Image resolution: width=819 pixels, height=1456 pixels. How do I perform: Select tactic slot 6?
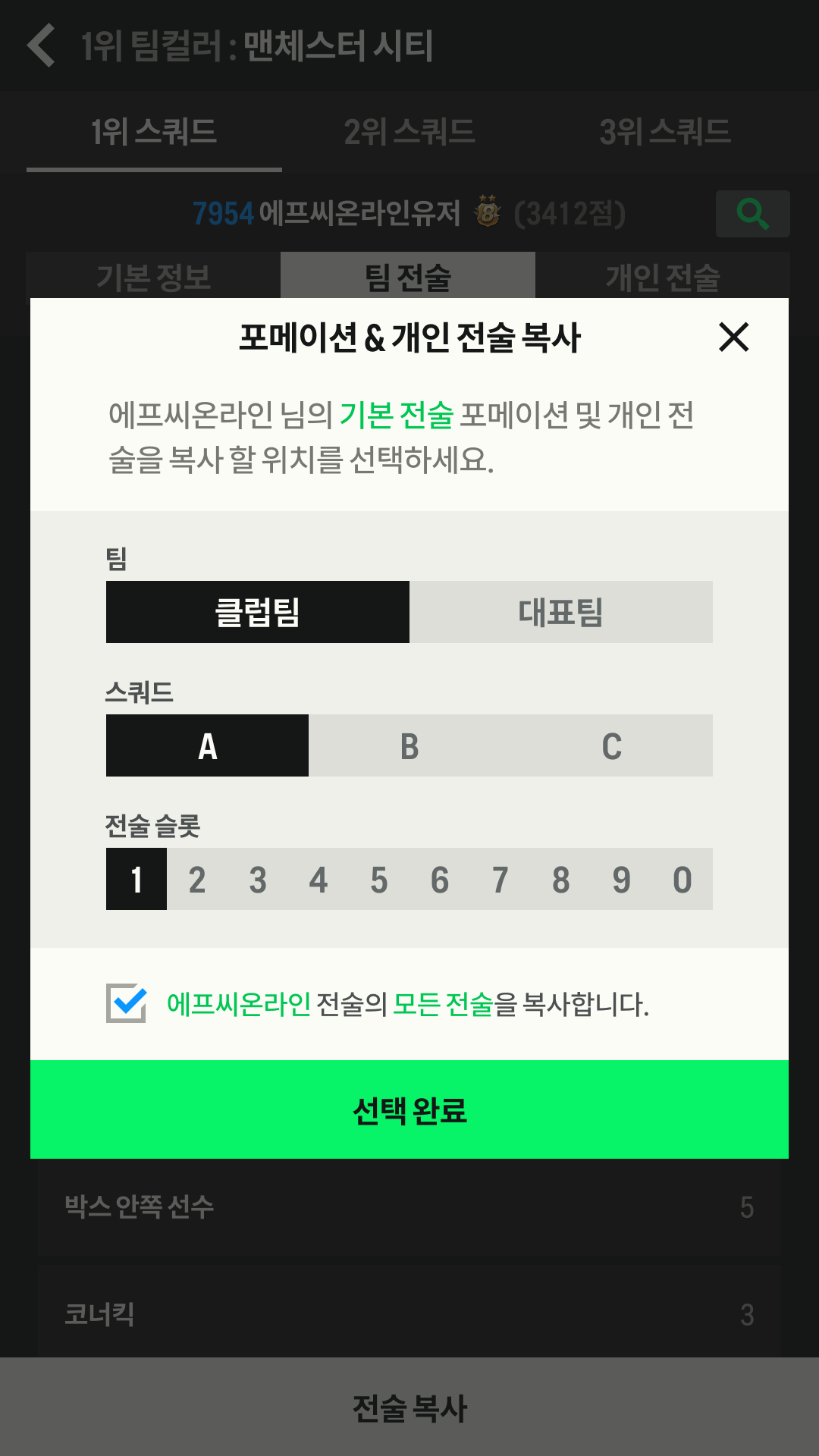coord(440,880)
